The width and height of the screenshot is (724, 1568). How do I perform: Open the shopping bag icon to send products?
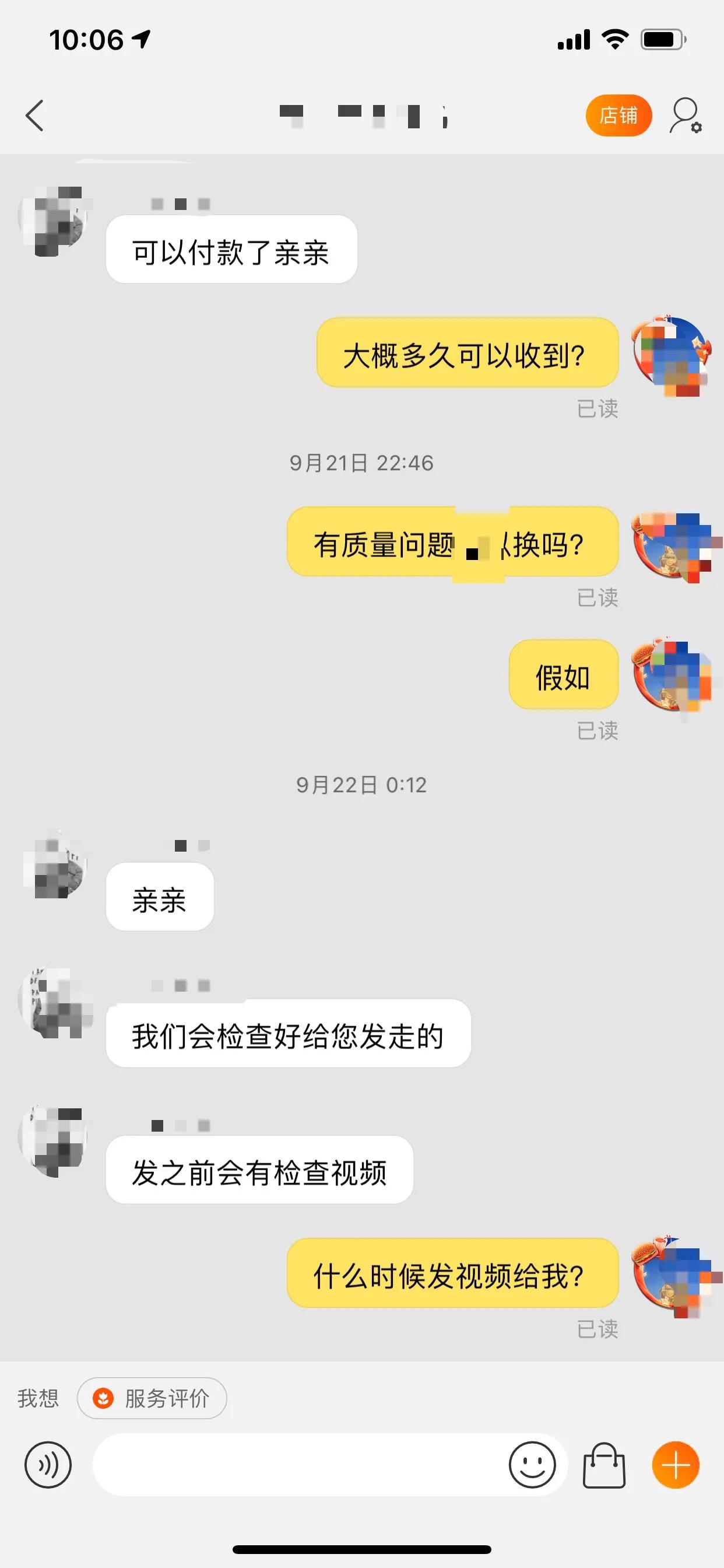coord(604,1465)
